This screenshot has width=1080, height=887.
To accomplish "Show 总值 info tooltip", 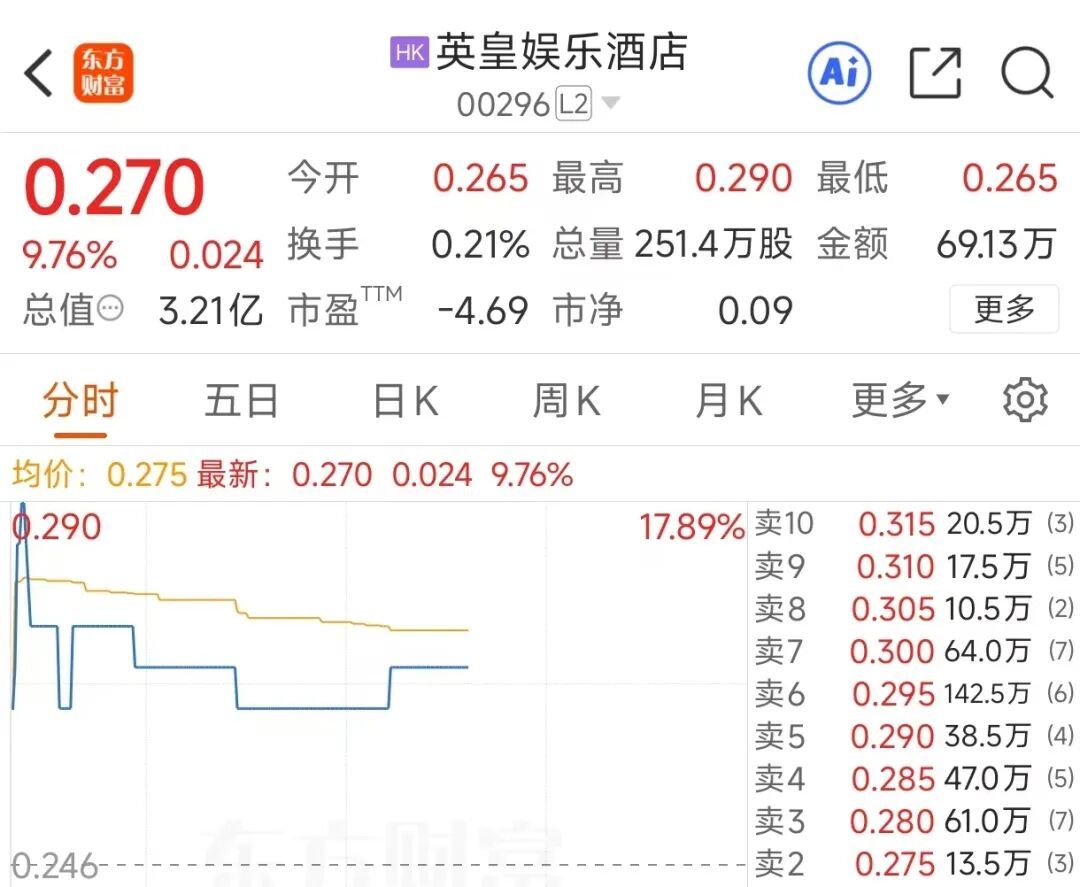I will [111, 309].
